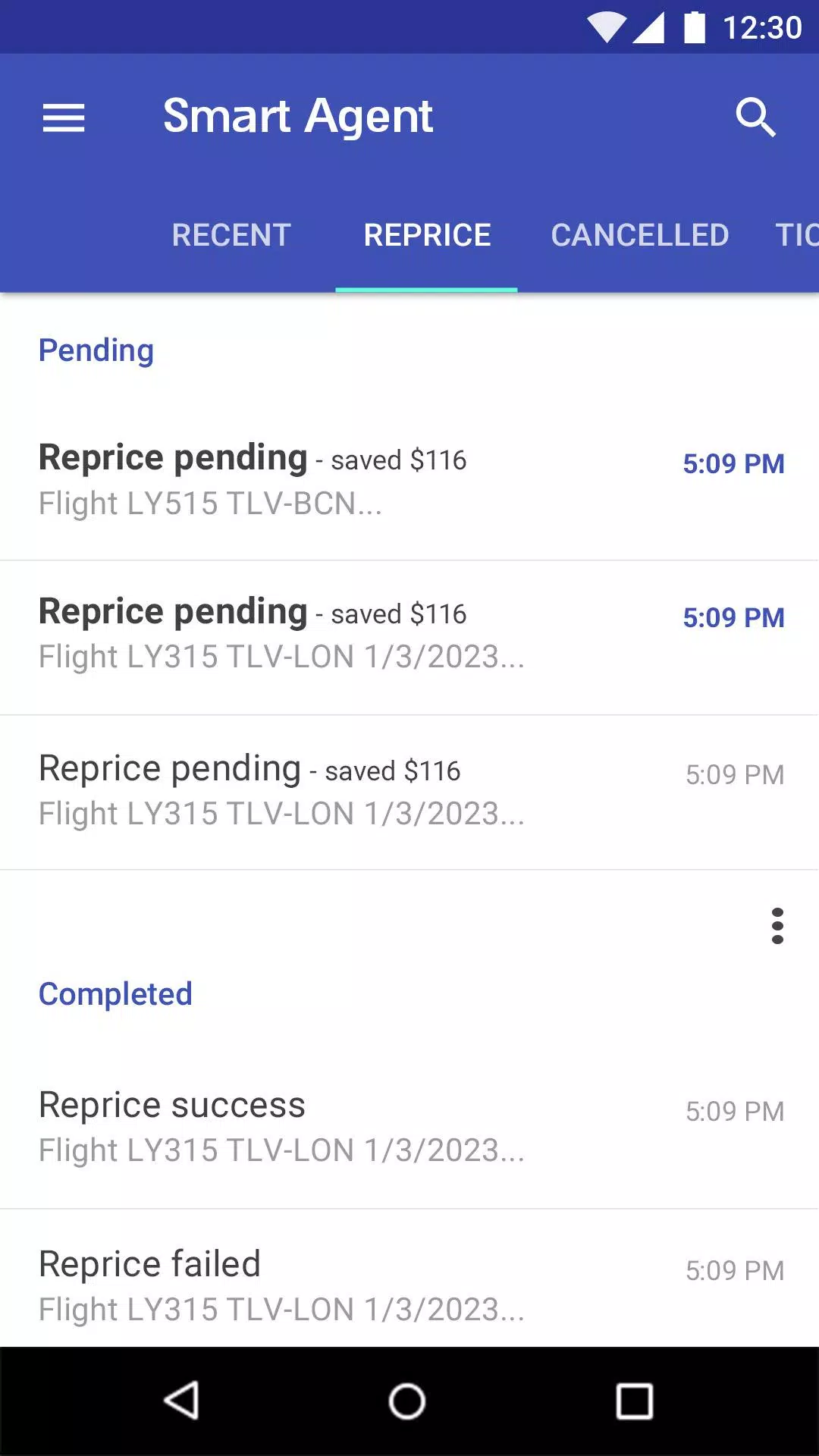The width and height of the screenshot is (819, 1456).
Task: Open the Reprice failed item
Action: [409, 1282]
